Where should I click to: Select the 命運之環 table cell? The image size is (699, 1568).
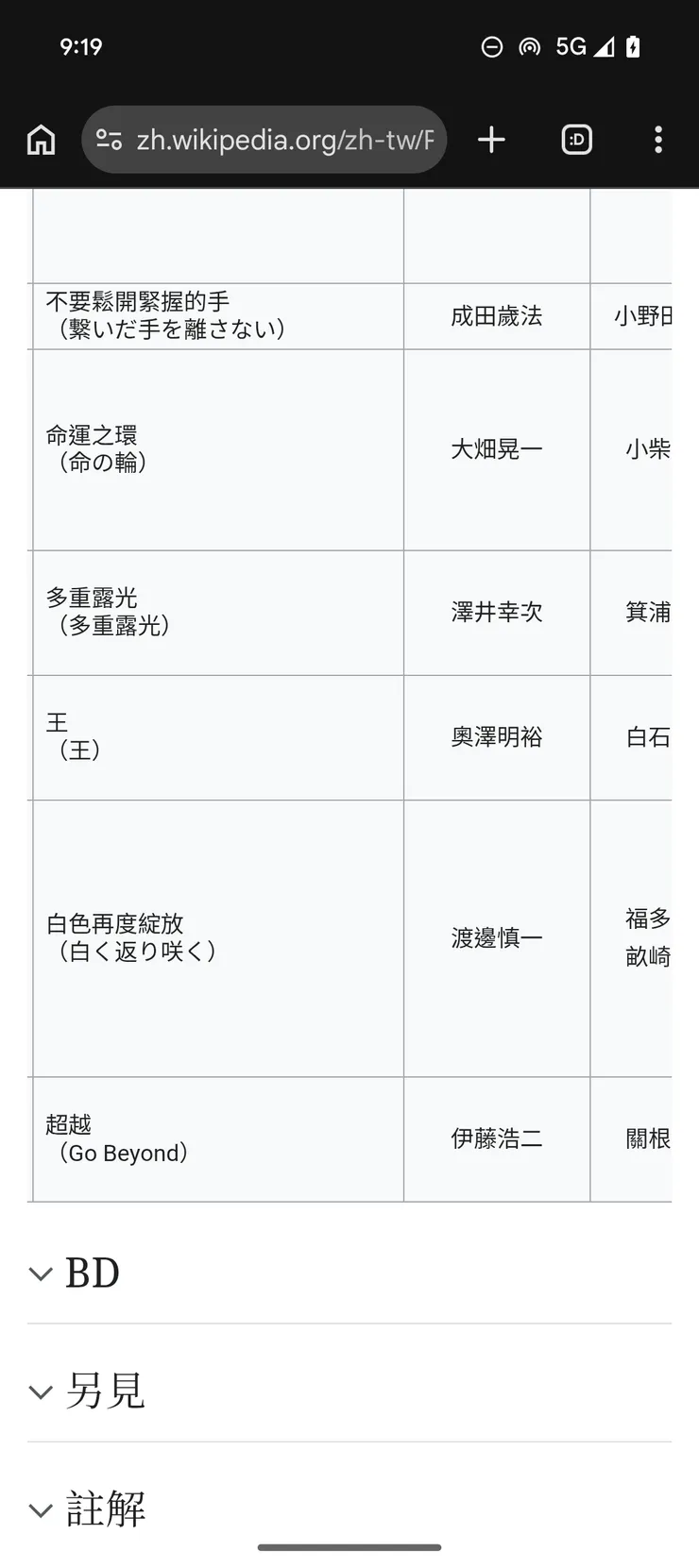click(x=216, y=448)
